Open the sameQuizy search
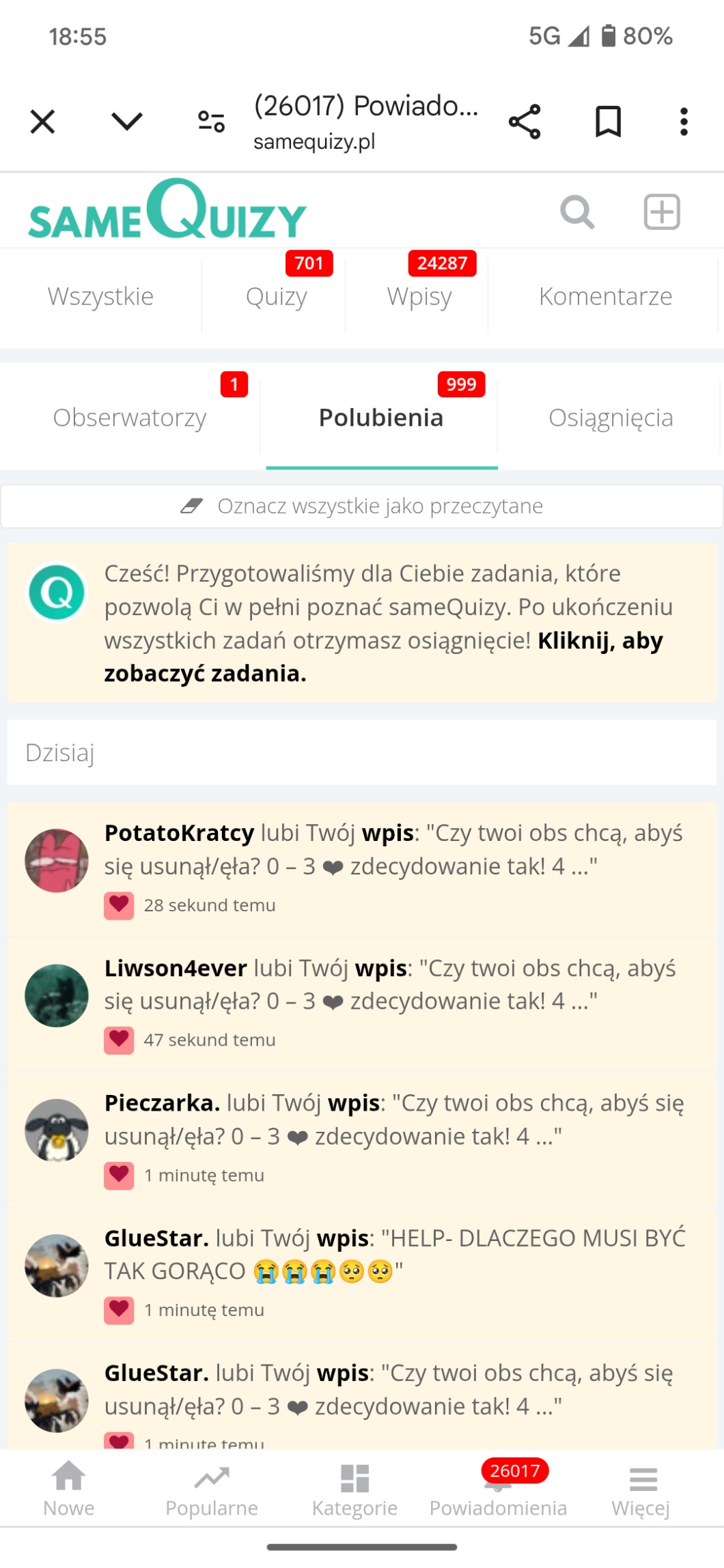Image resolution: width=724 pixels, height=1568 pixels. tap(577, 212)
